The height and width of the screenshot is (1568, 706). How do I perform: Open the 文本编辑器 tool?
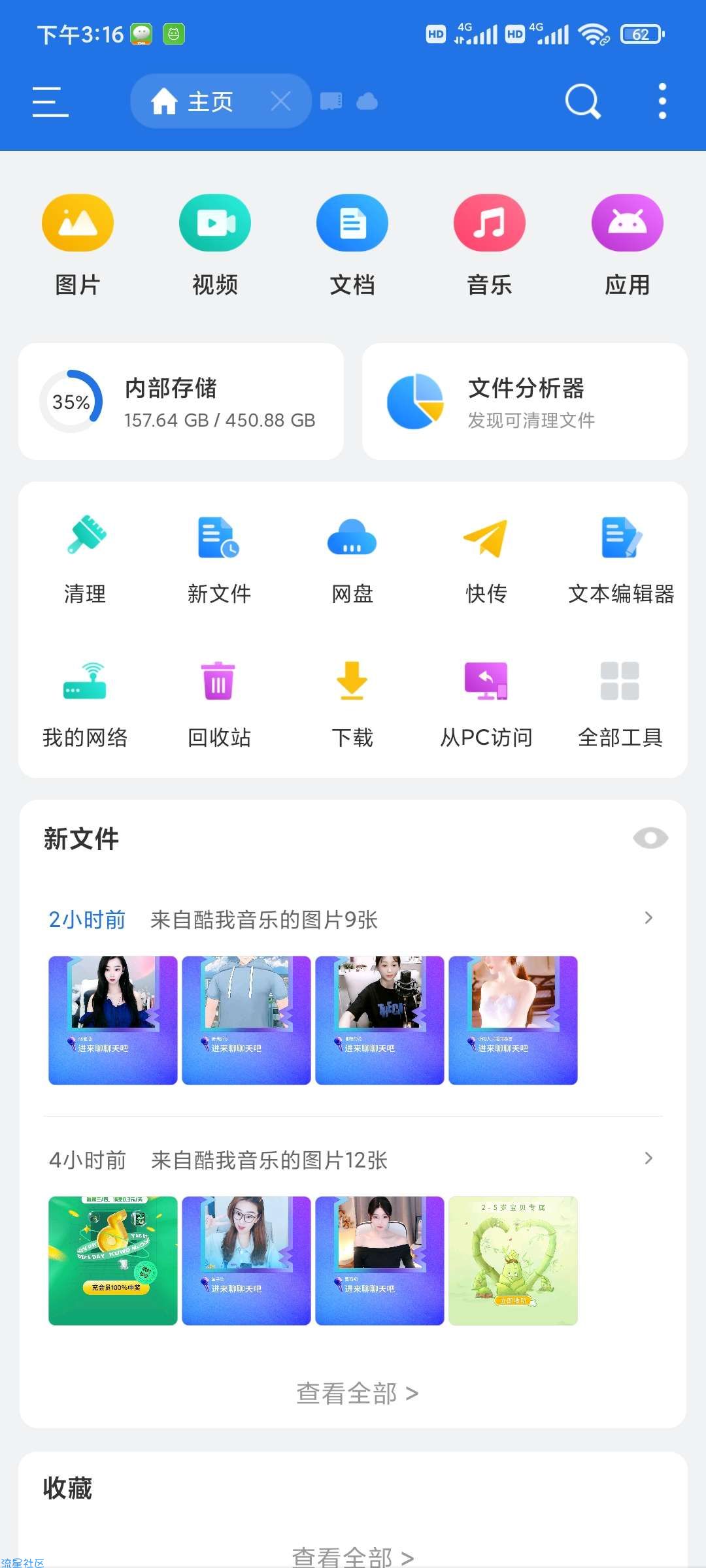tap(620, 559)
